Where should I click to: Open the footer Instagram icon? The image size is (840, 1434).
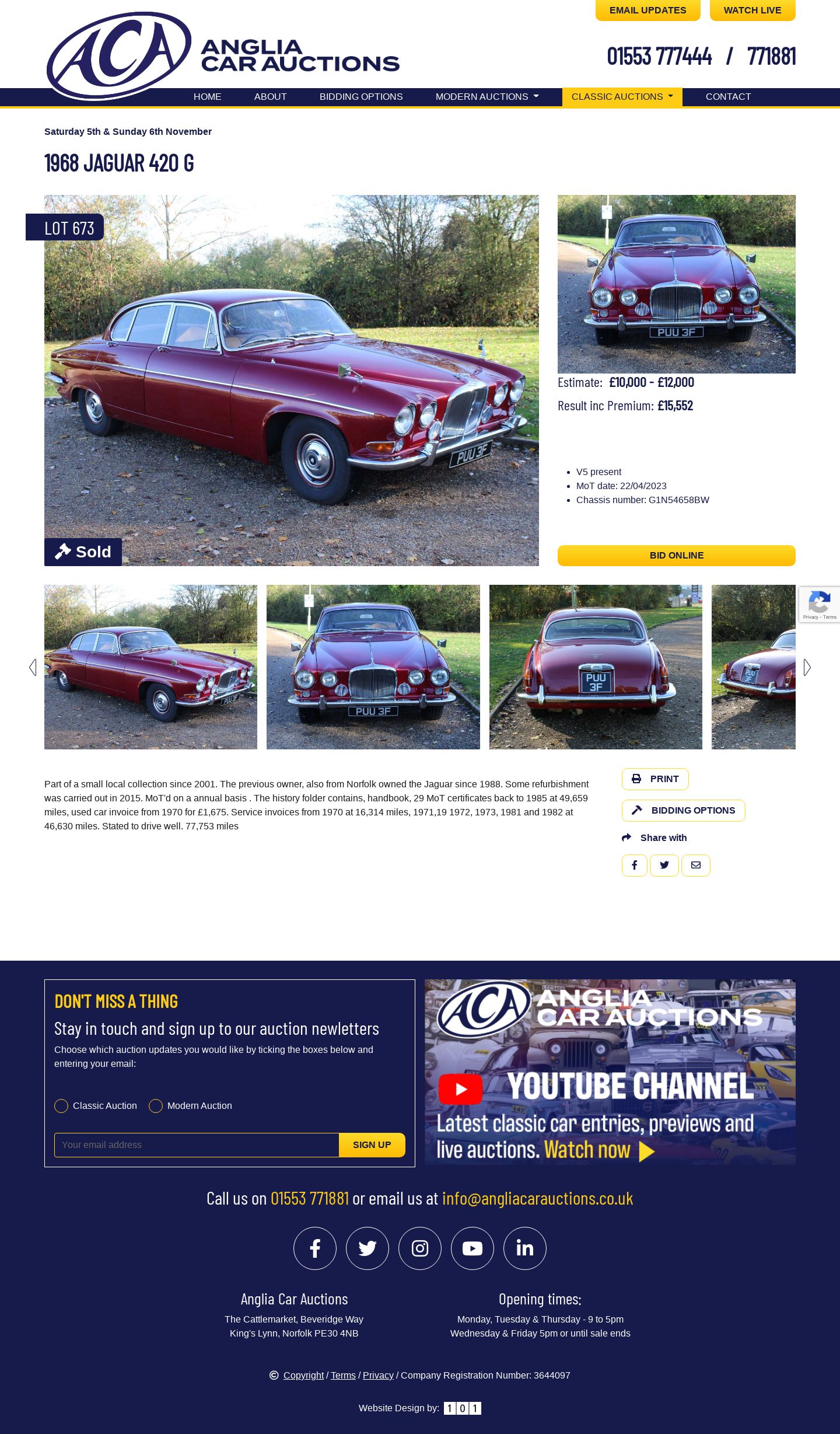[420, 1248]
